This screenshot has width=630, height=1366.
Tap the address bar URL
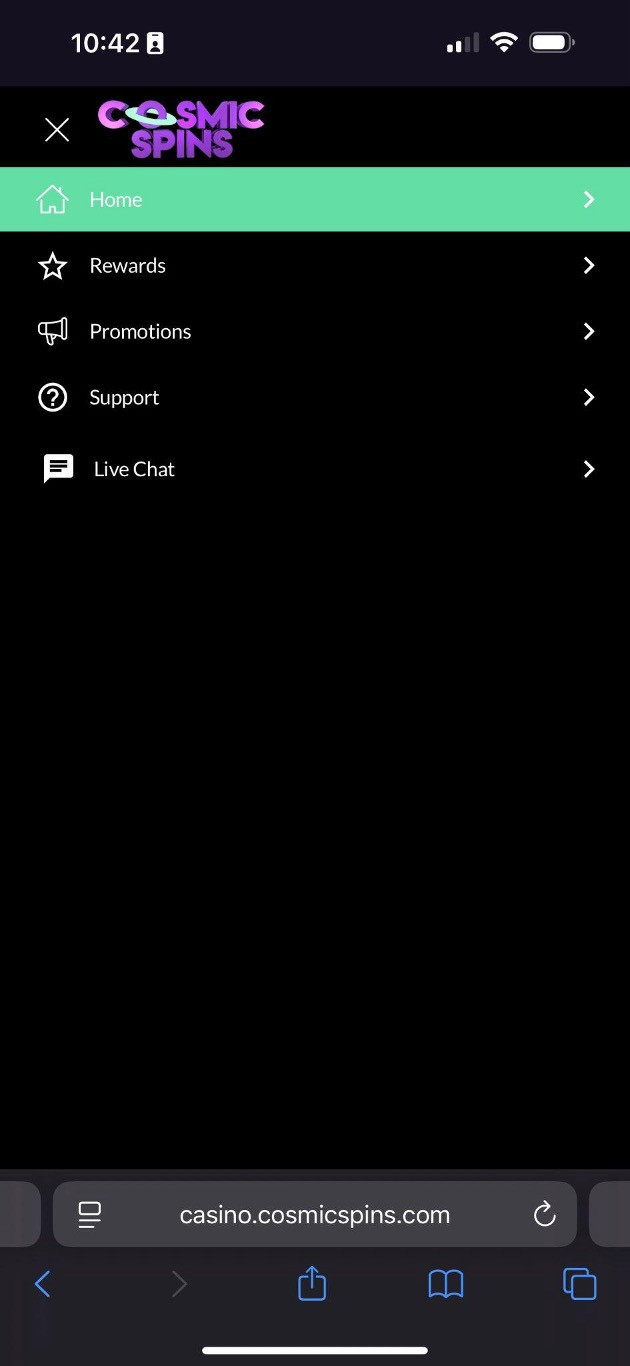(314, 1215)
